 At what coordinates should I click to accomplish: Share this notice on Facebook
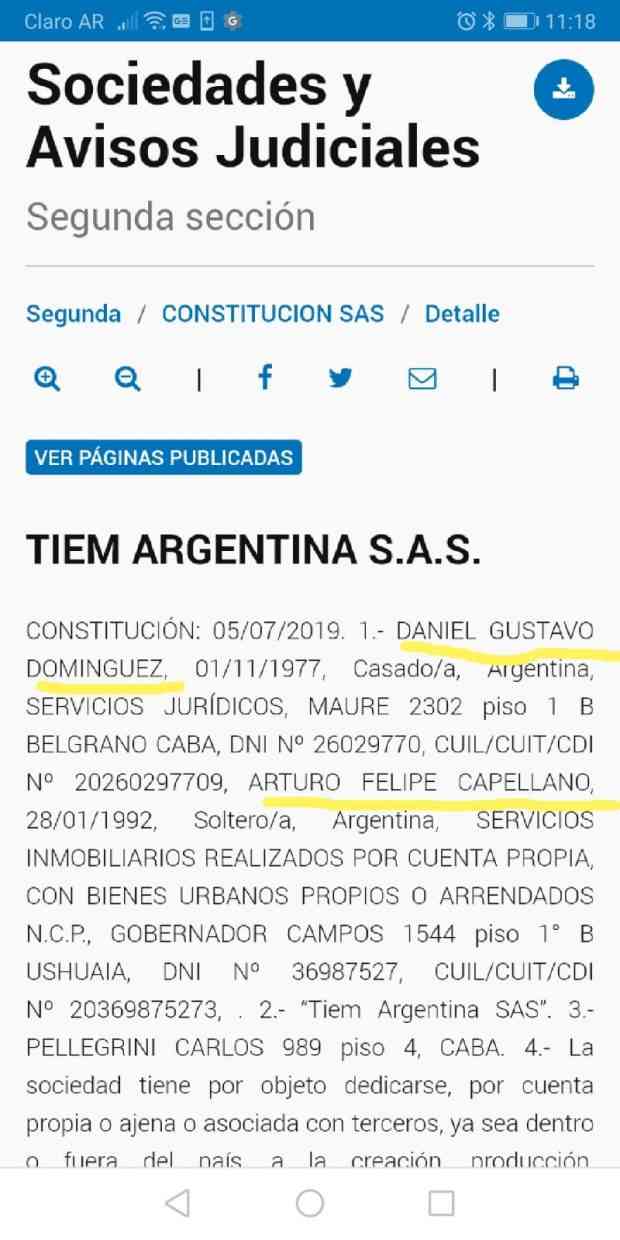click(265, 378)
